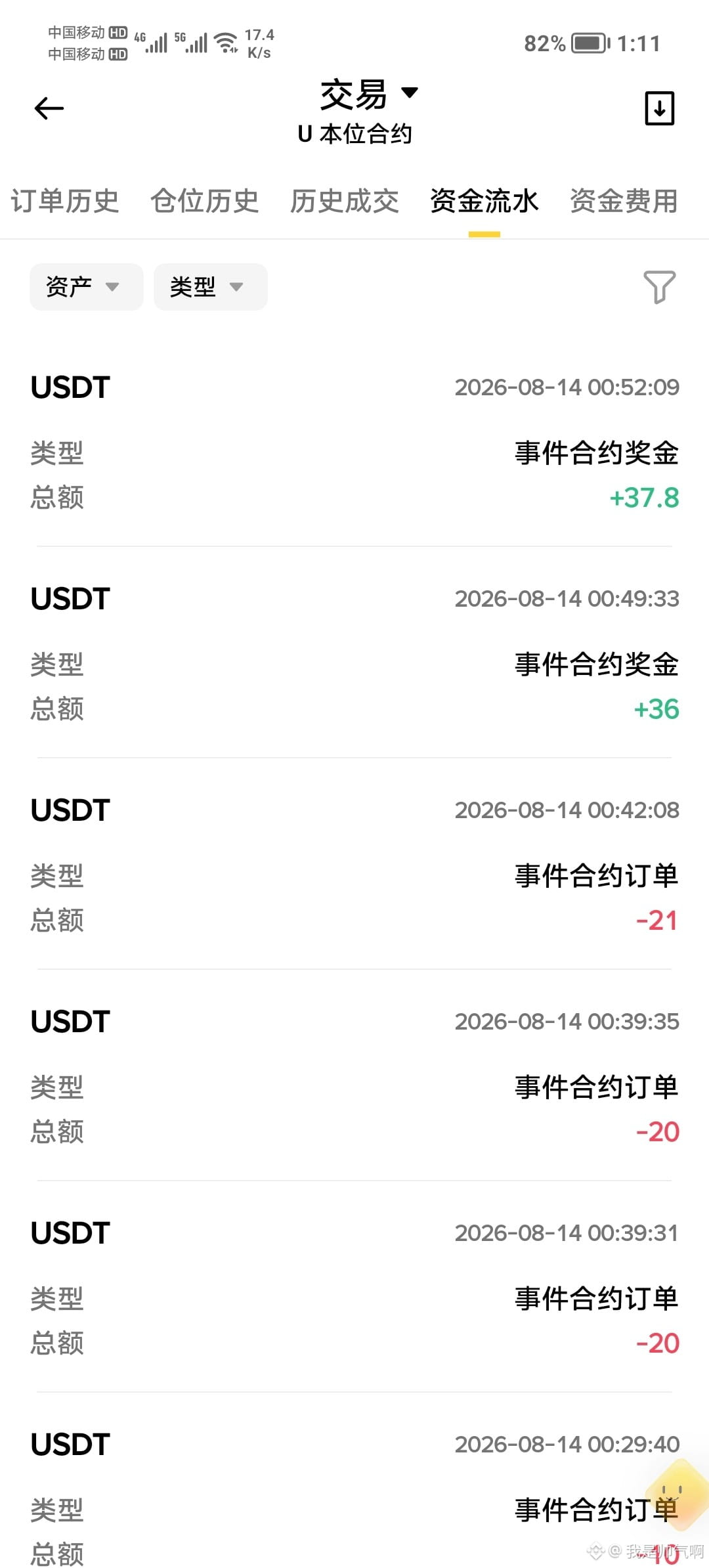Viewport: 709px width, 1568px height.
Task: Tap the yellow smiley floating assistant
Action: [676, 1494]
